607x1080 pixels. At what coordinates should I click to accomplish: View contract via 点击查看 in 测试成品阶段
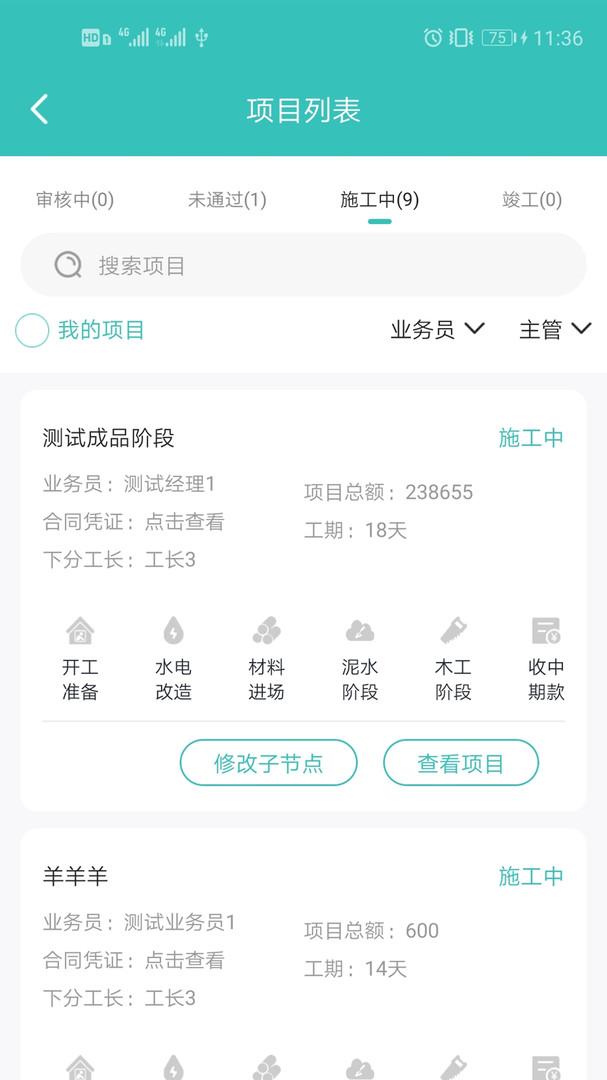(185, 522)
